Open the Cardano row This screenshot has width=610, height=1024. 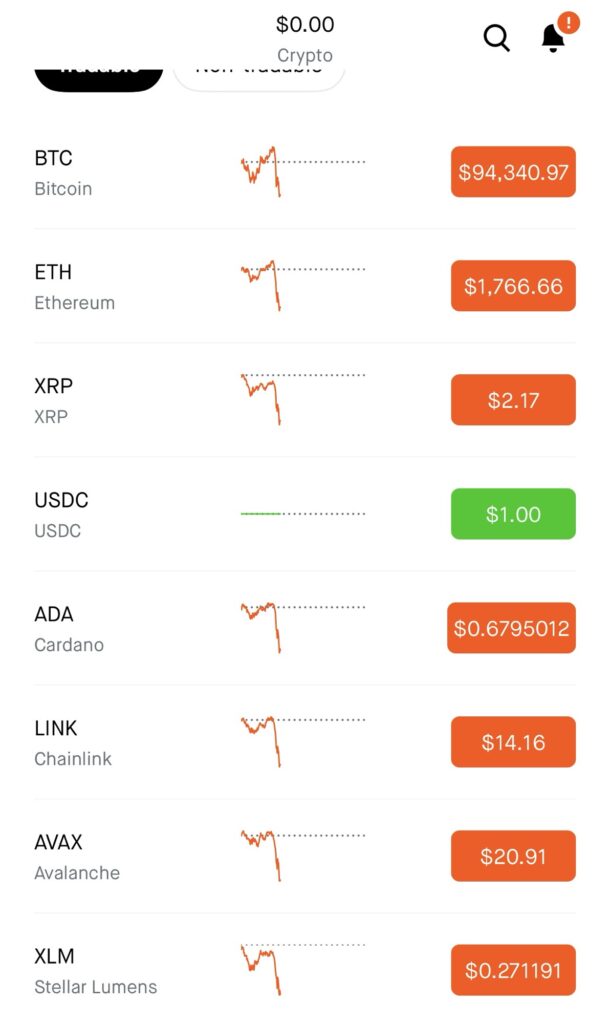click(305, 628)
